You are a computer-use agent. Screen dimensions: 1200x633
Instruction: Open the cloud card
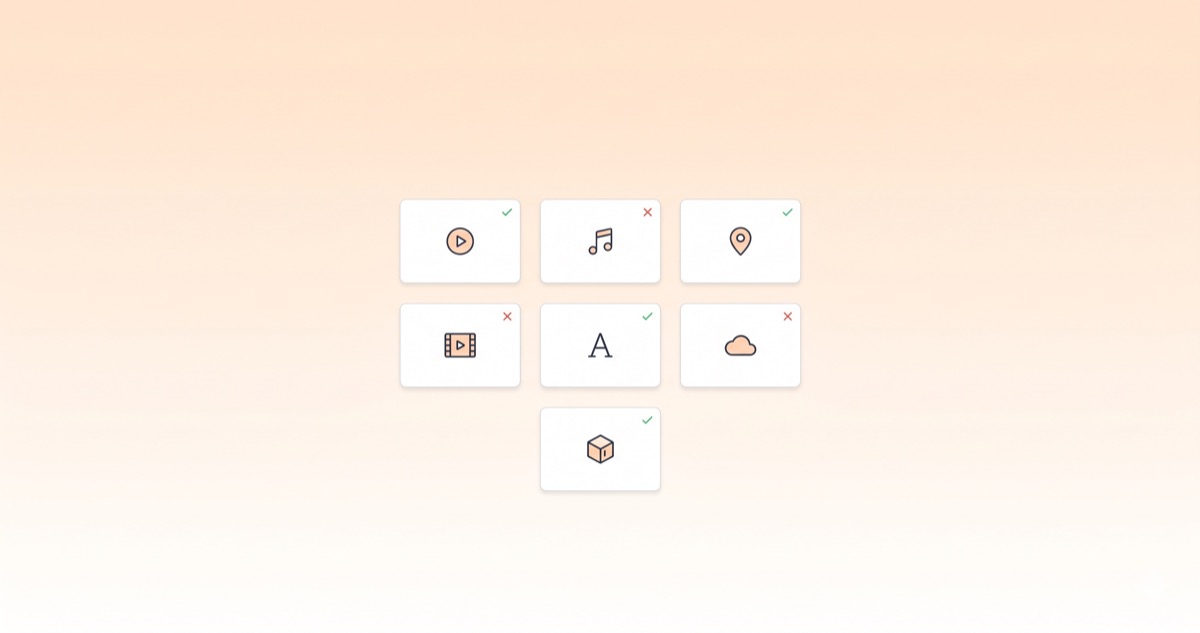coord(740,345)
